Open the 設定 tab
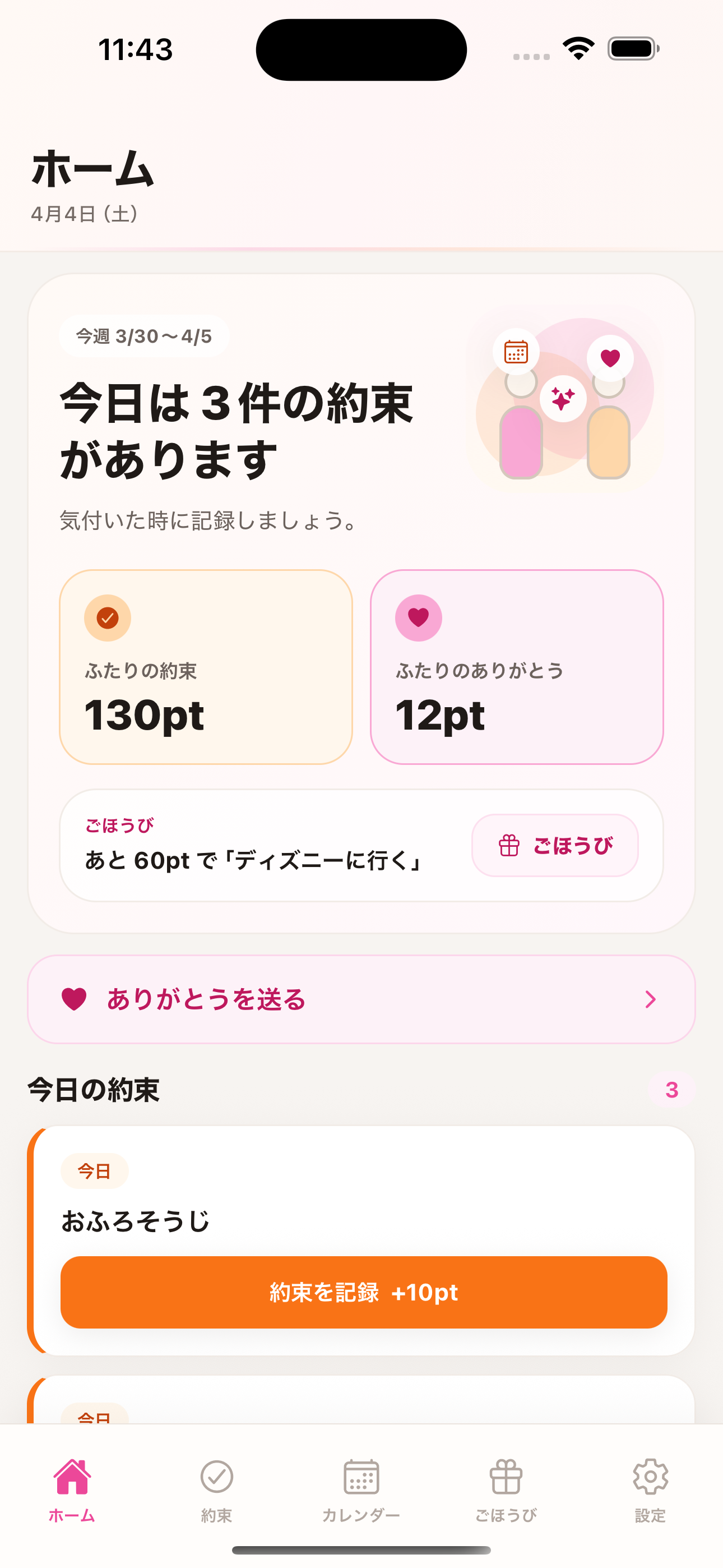Viewport: 723px width, 1568px height. tap(650, 1488)
